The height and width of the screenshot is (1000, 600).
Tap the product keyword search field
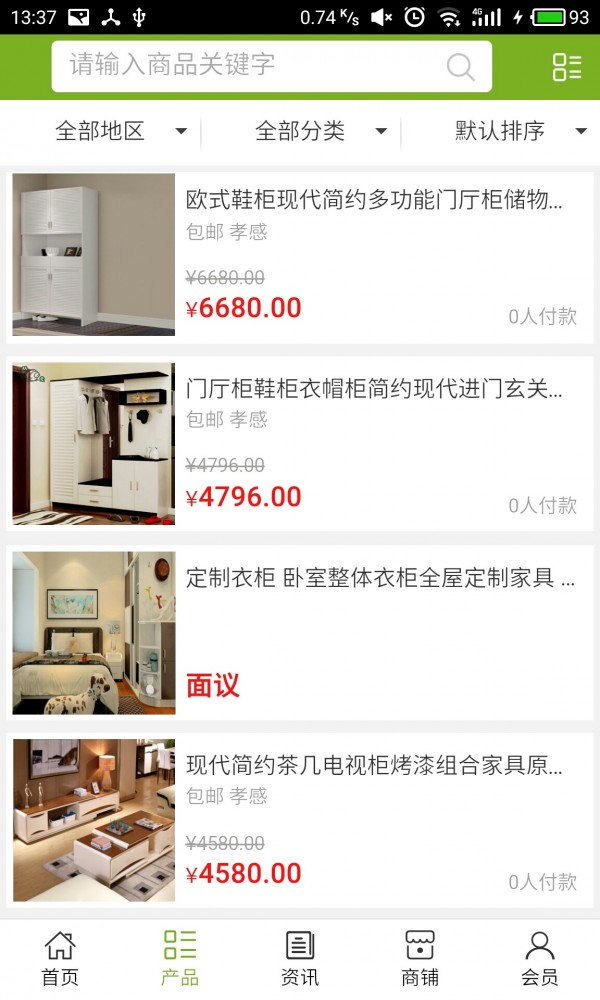pyautogui.click(x=250, y=66)
